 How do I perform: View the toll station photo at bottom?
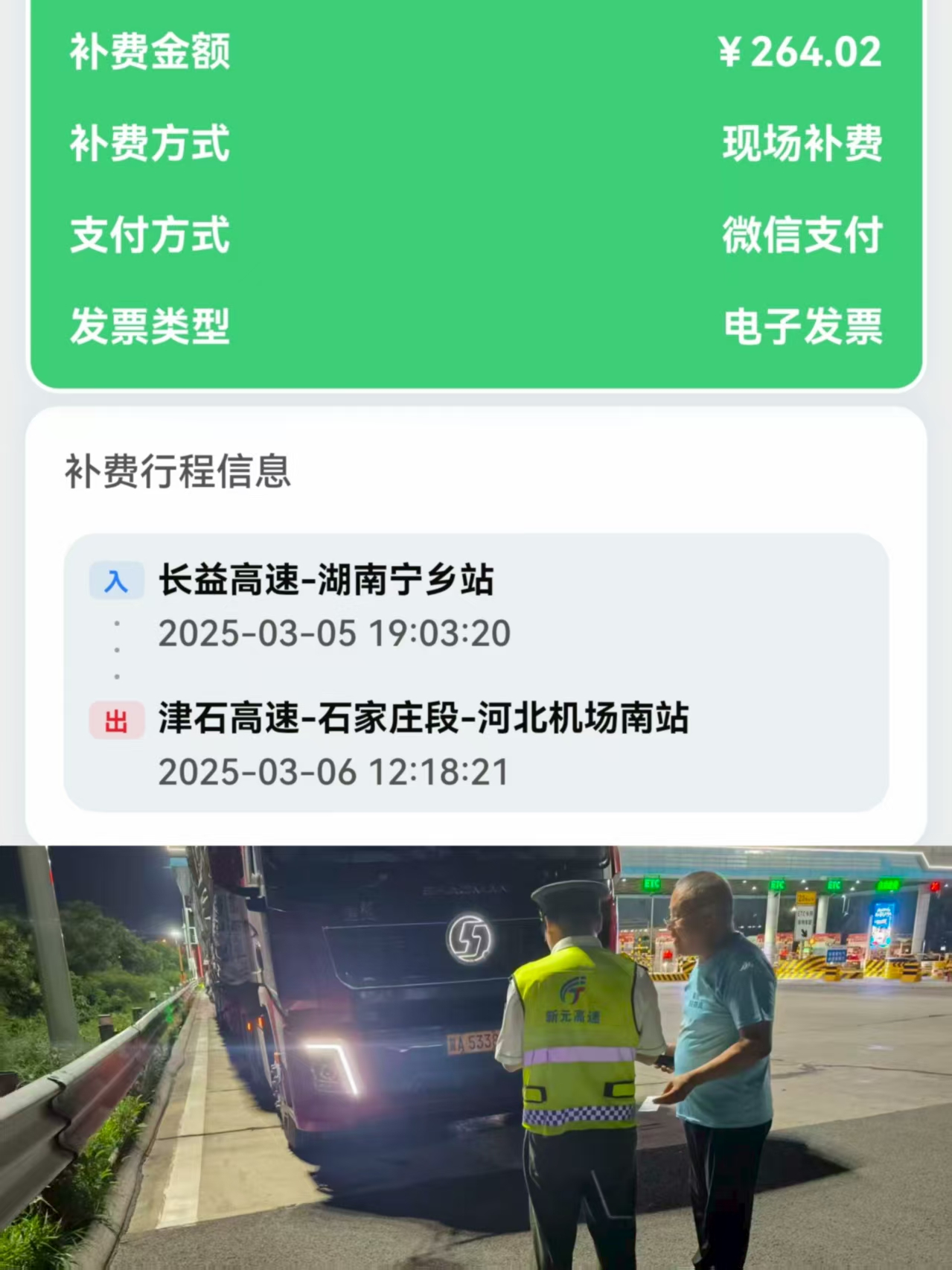476,1057
